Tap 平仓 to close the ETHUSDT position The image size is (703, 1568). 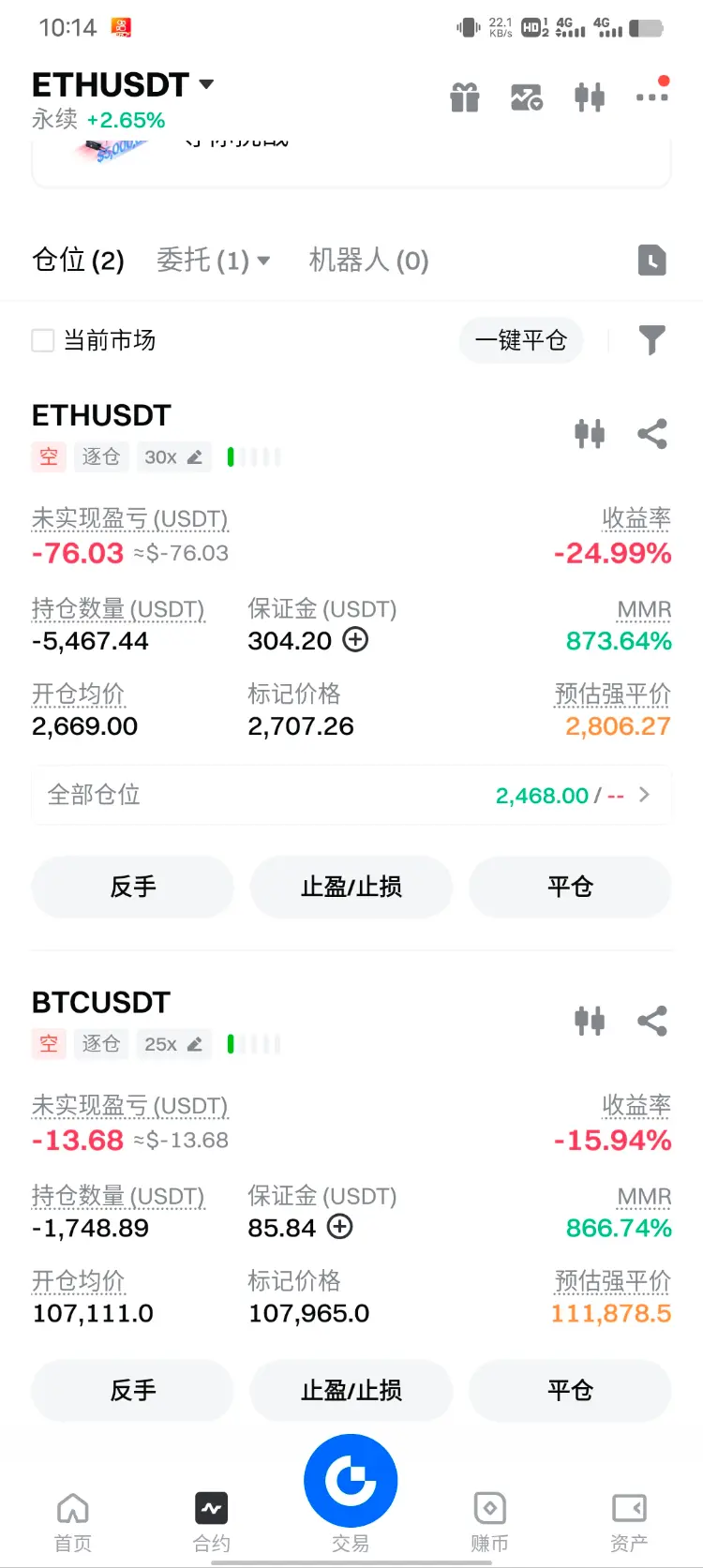[570, 887]
